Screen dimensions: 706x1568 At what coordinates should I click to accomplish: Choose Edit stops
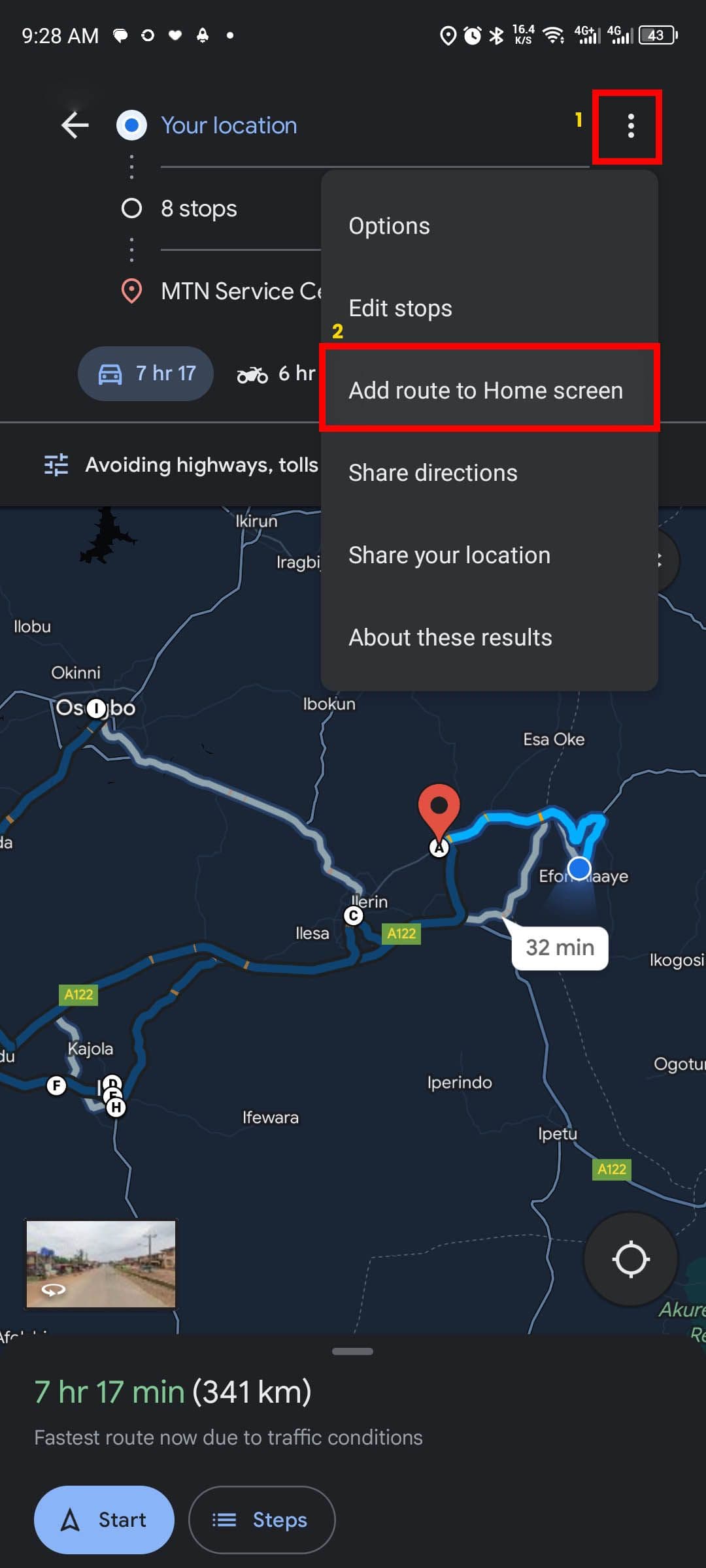pyautogui.click(x=400, y=308)
